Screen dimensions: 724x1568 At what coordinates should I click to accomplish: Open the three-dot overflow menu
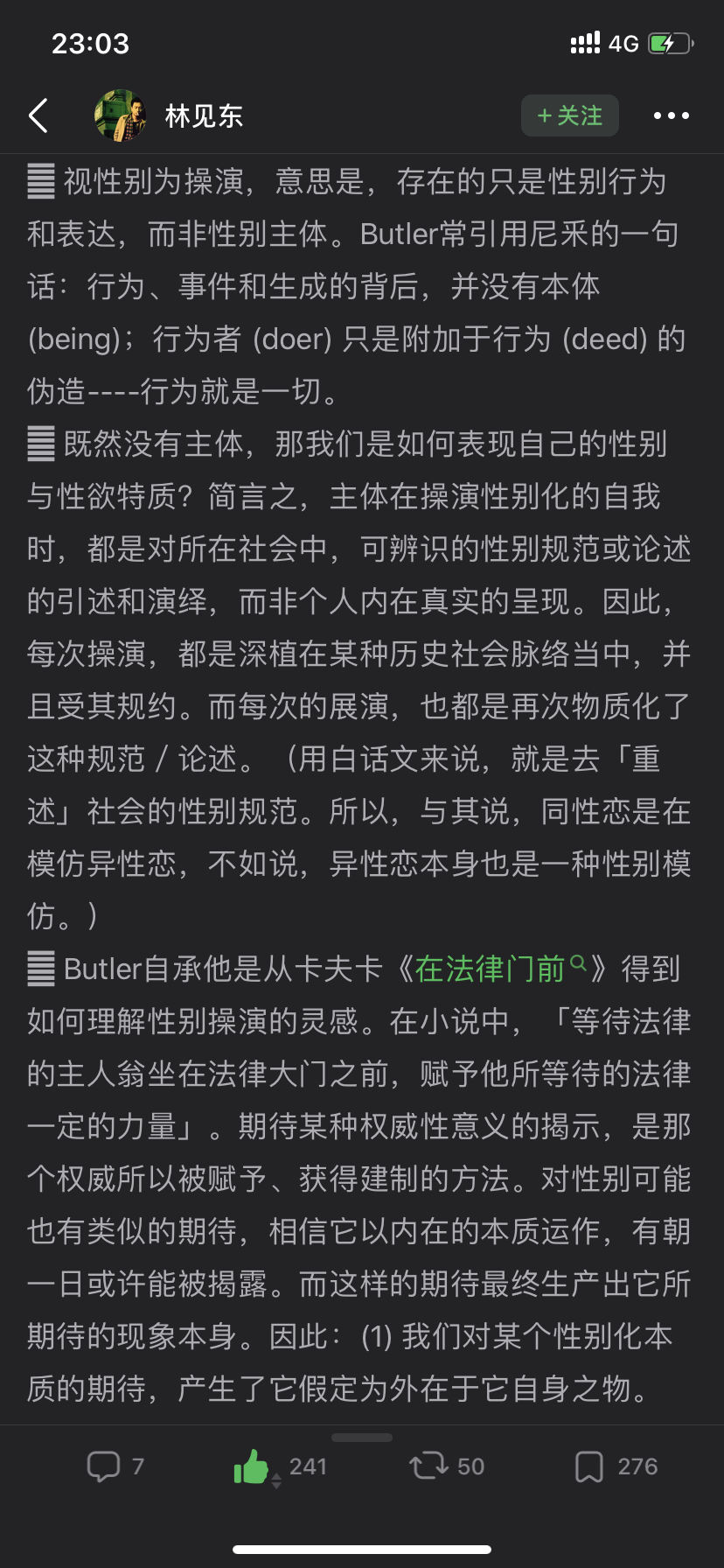click(672, 115)
